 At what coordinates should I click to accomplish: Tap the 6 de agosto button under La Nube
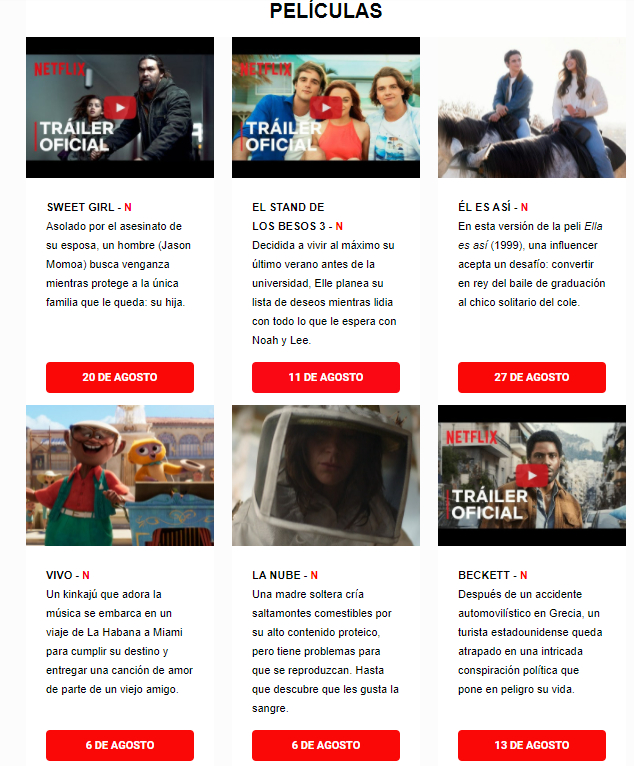tap(325, 745)
